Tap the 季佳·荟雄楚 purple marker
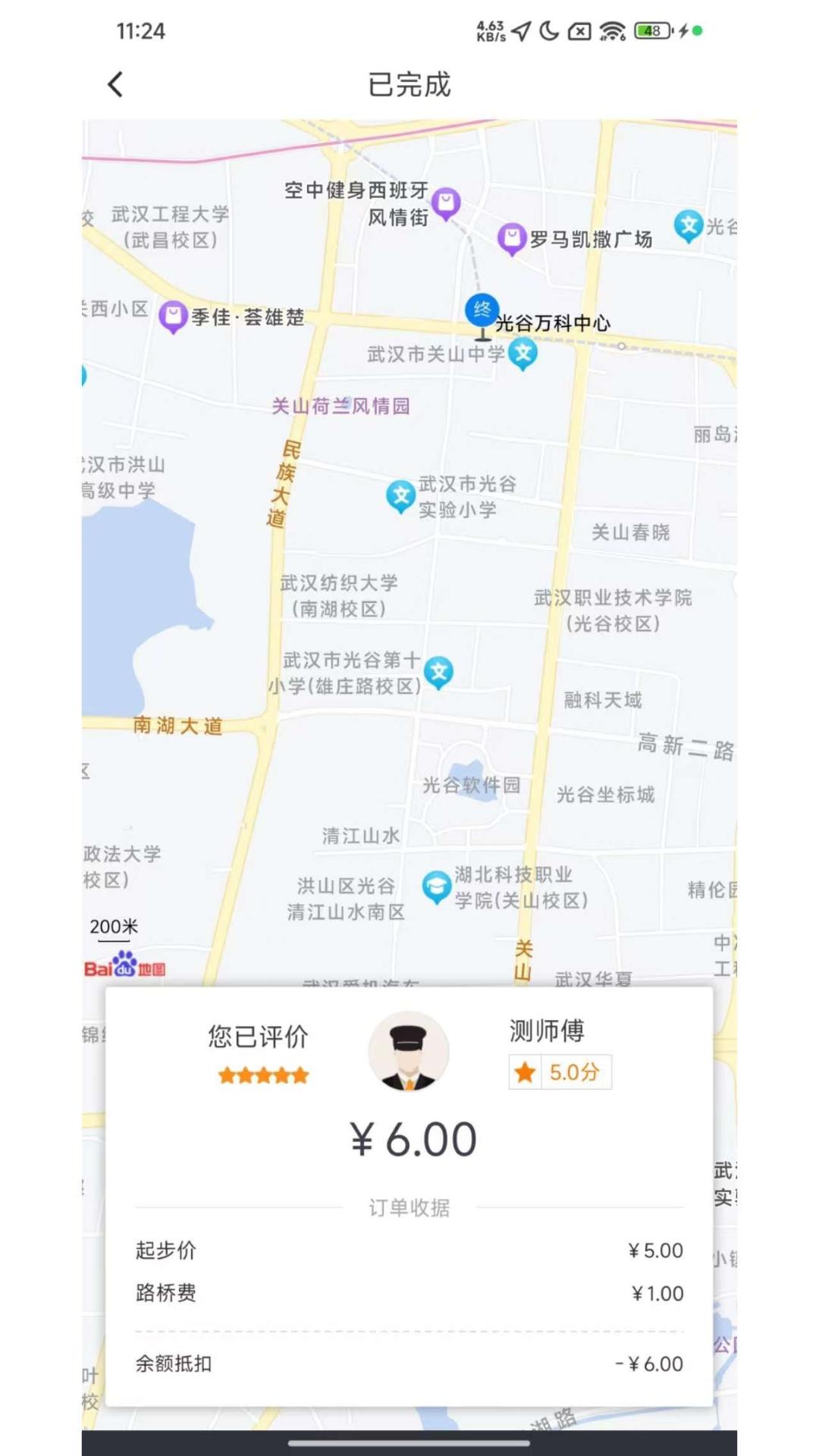The height and width of the screenshot is (1456, 819). click(x=174, y=313)
